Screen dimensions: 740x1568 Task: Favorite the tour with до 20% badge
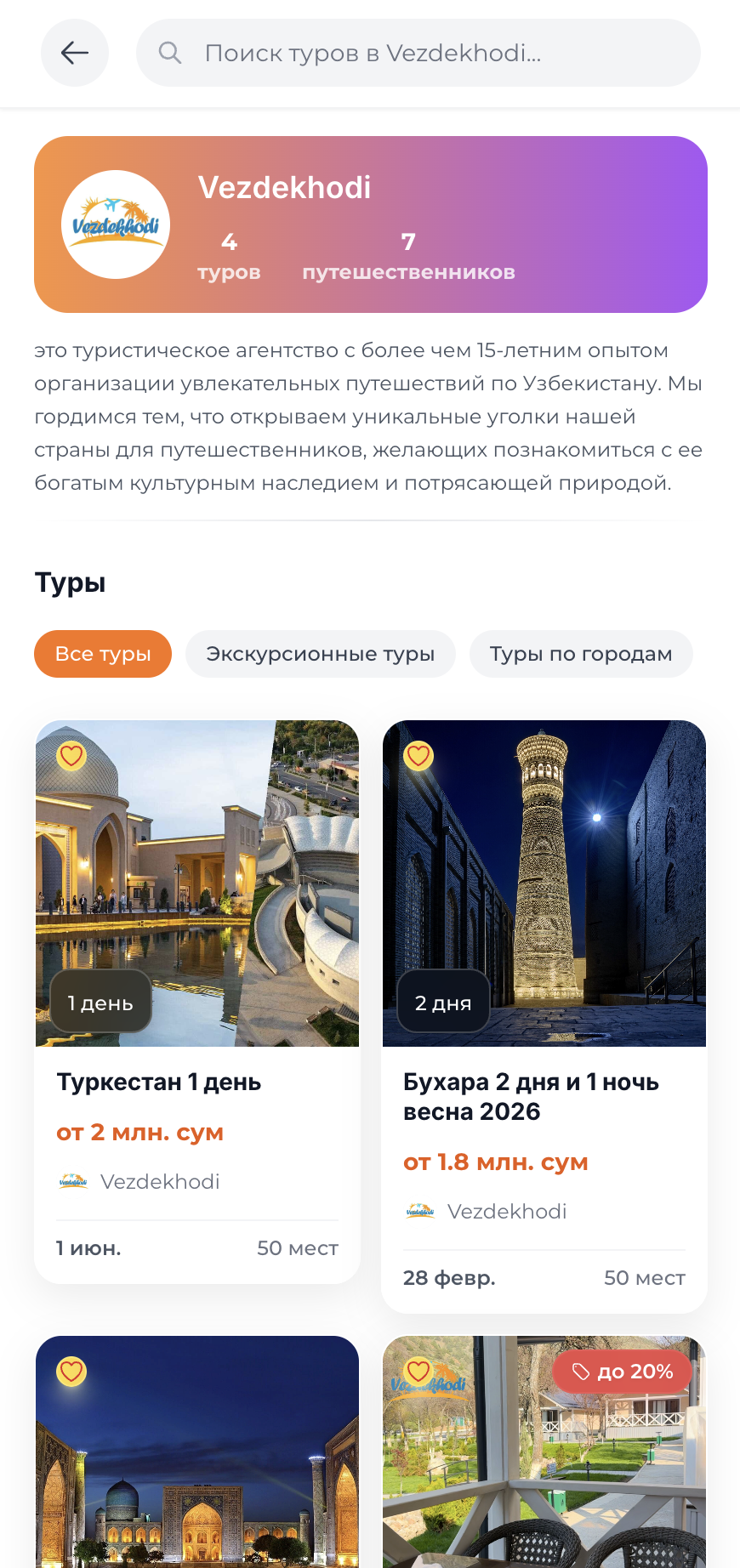click(x=418, y=1371)
